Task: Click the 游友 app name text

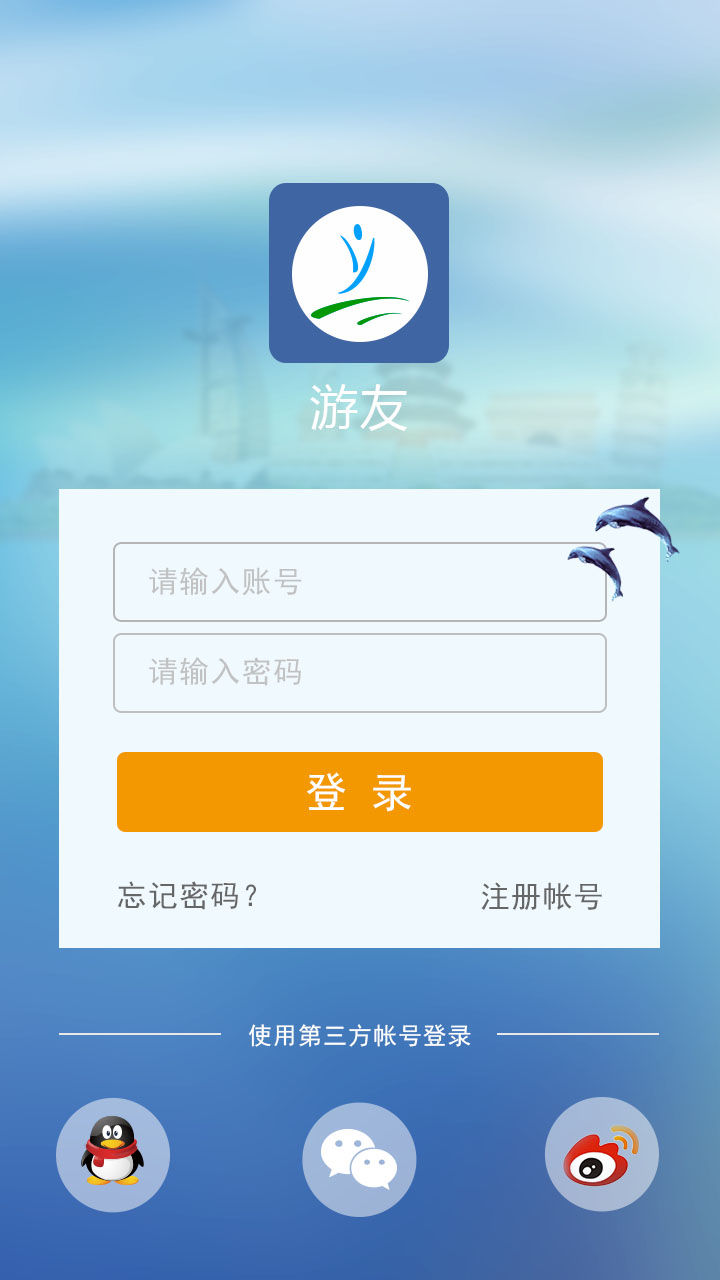Action: (360, 408)
